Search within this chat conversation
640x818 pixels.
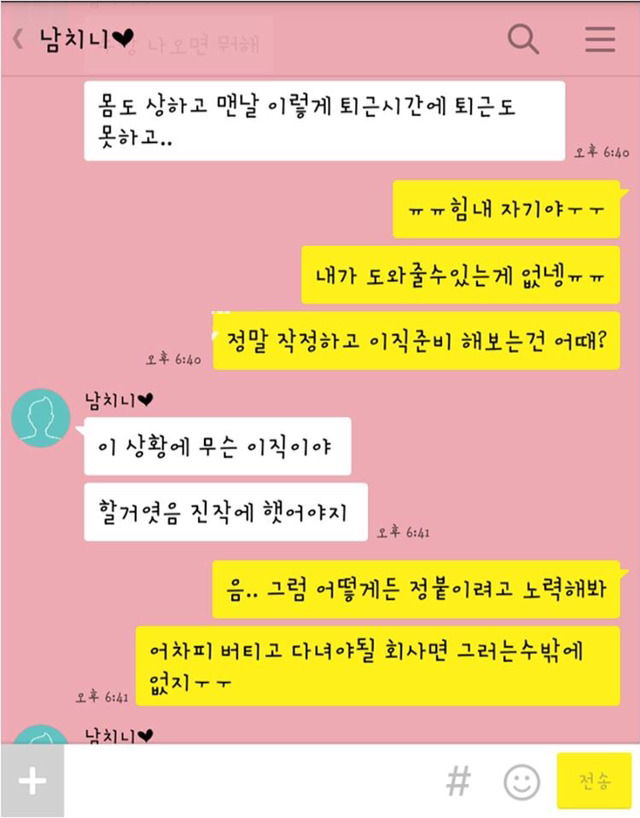523,39
